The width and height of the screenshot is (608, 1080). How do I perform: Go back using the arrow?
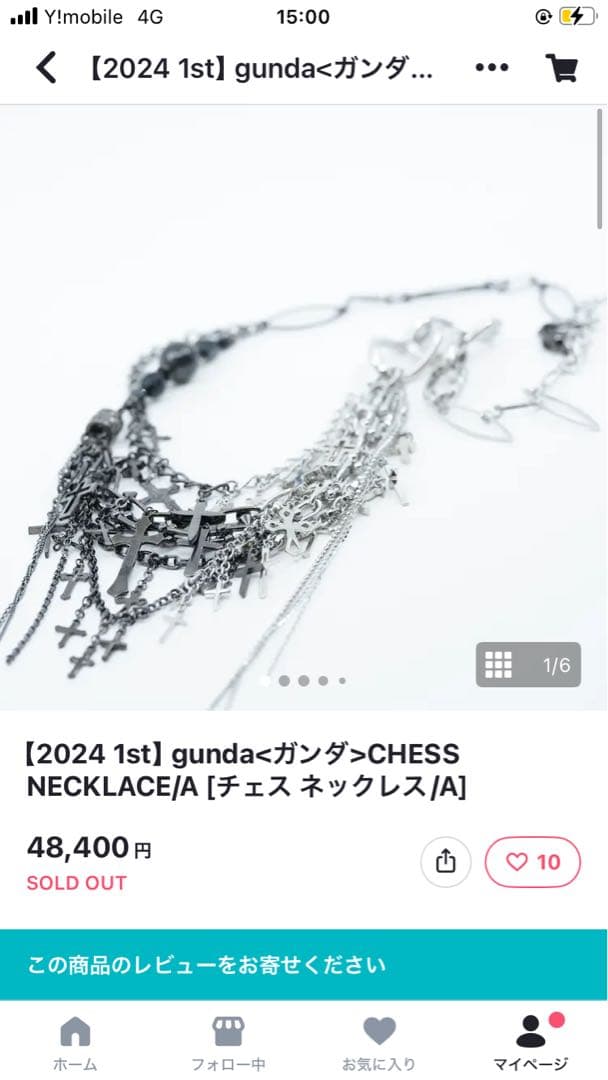[46, 68]
